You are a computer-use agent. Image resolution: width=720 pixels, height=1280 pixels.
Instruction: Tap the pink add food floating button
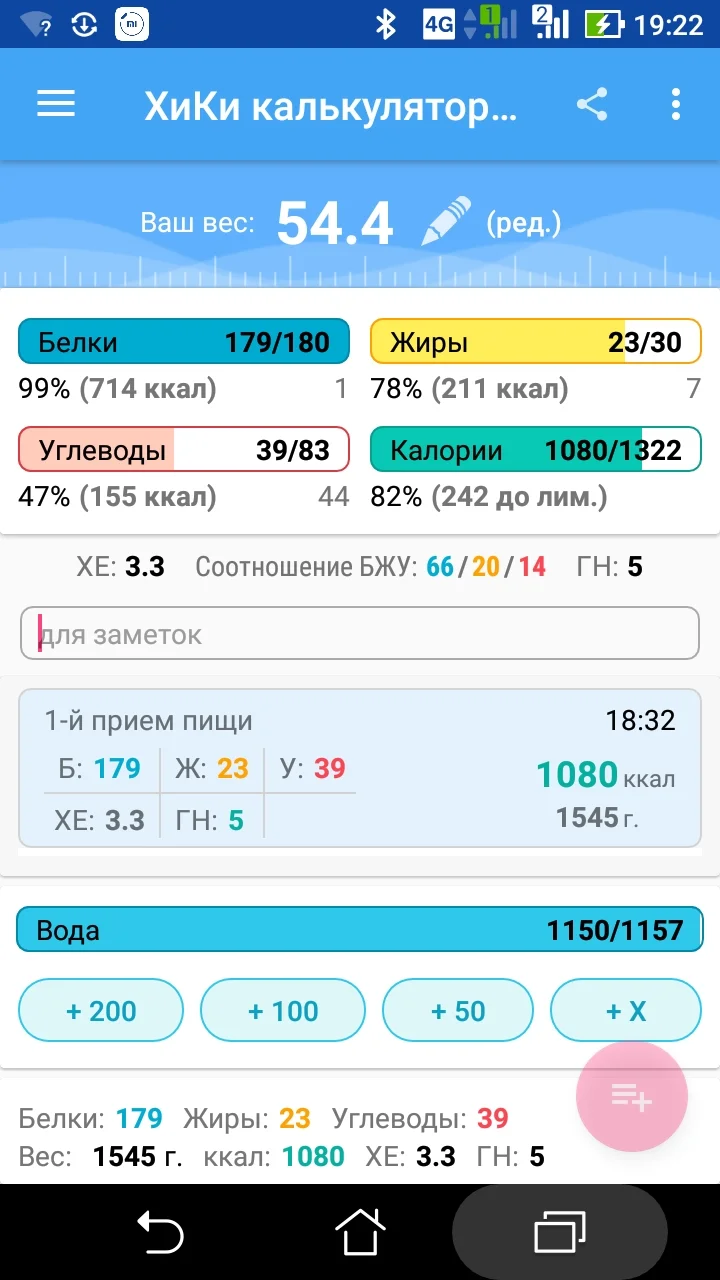coord(631,1096)
